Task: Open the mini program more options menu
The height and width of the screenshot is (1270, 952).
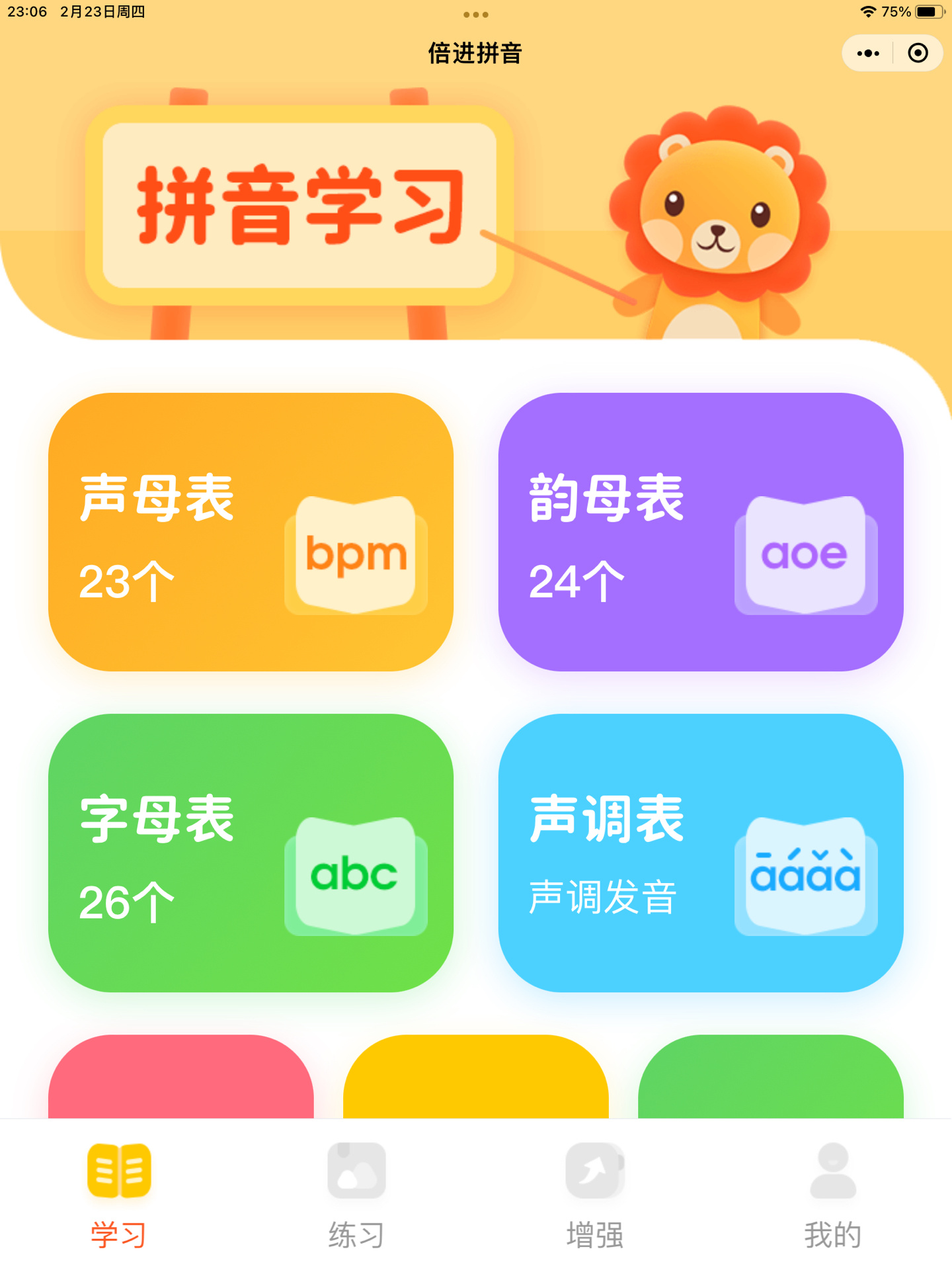Action: (x=867, y=54)
